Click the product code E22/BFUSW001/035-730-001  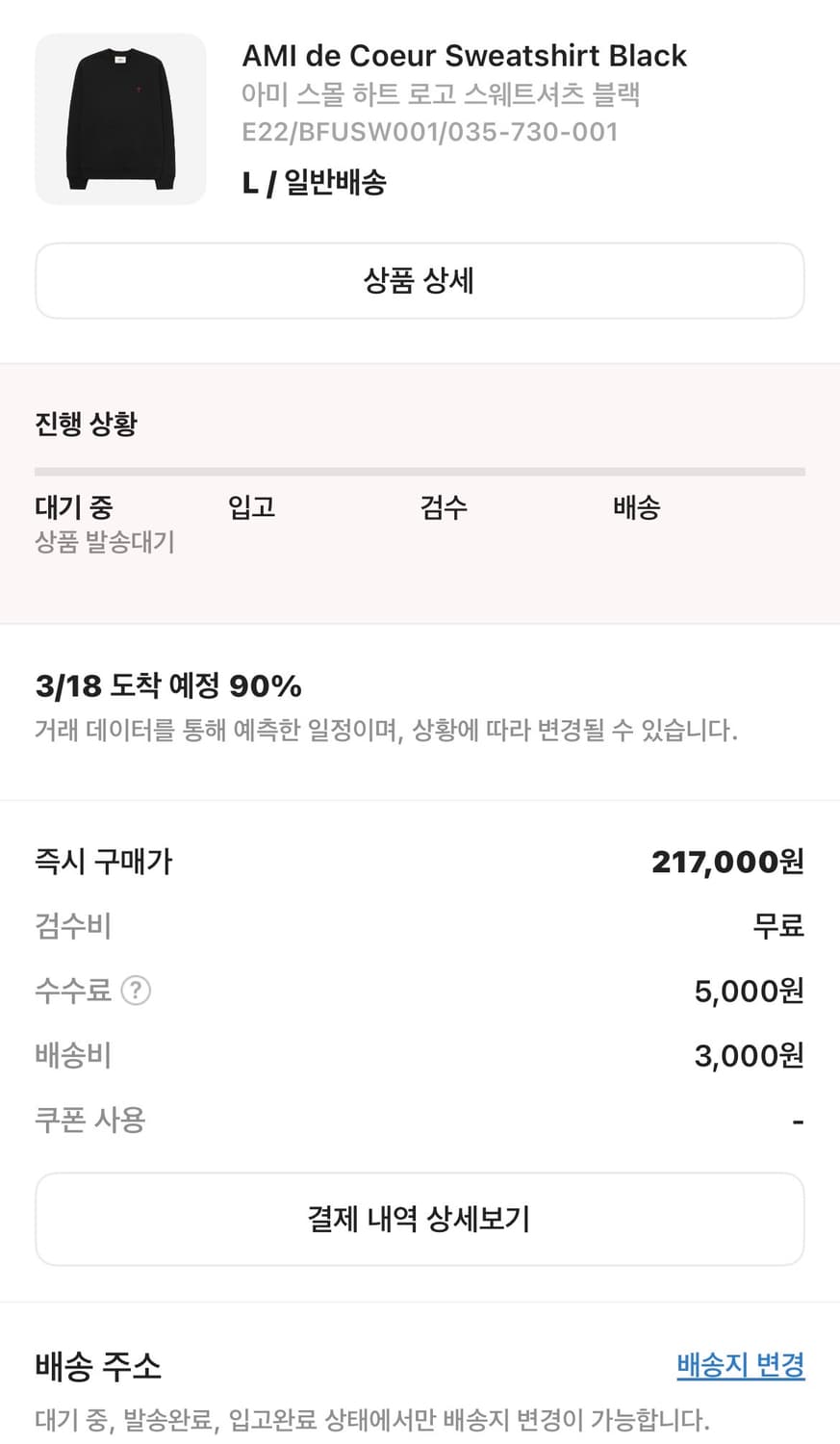coord(430,132)
